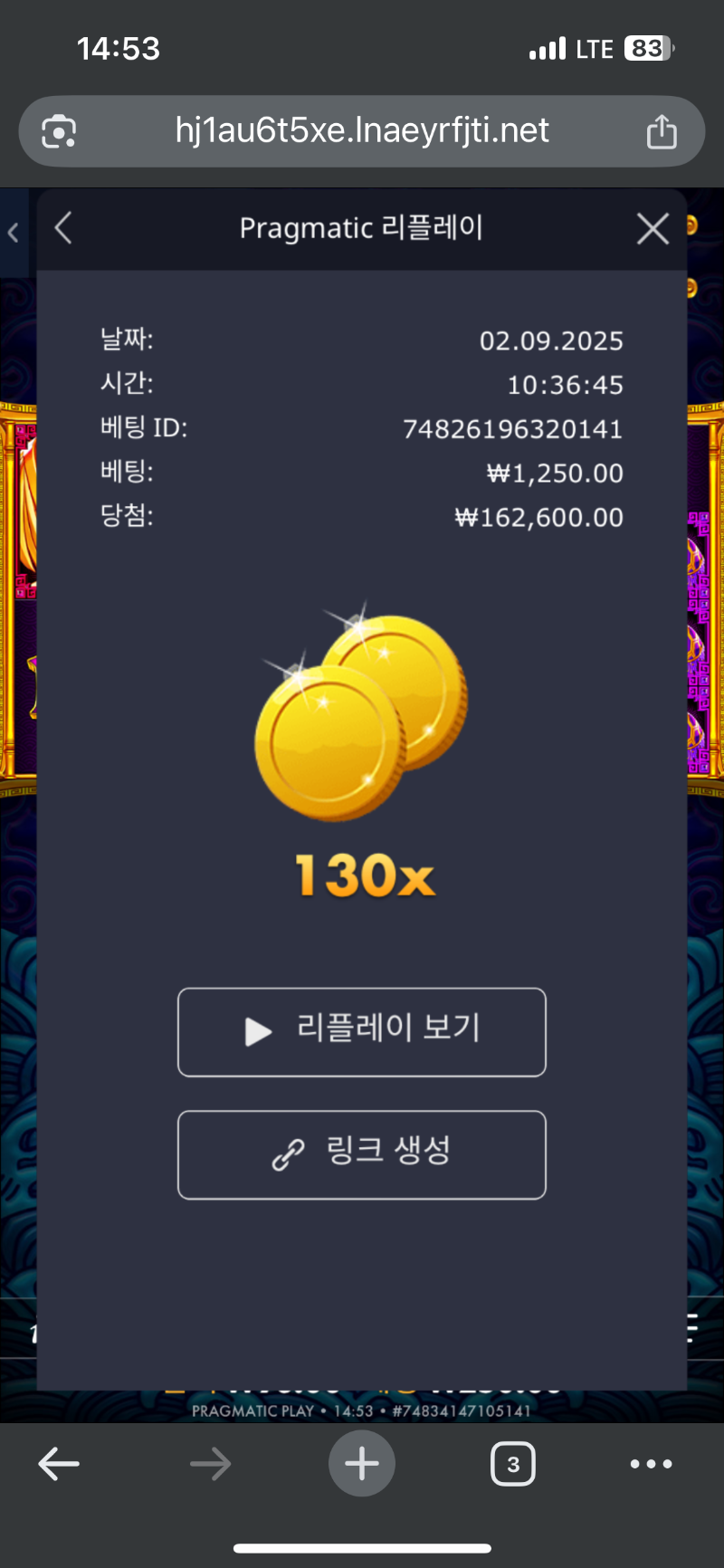Close the Pragmatic replay dialog
Image resolution: width=724 pixels, height=1568 pixels.
(653, 229)
